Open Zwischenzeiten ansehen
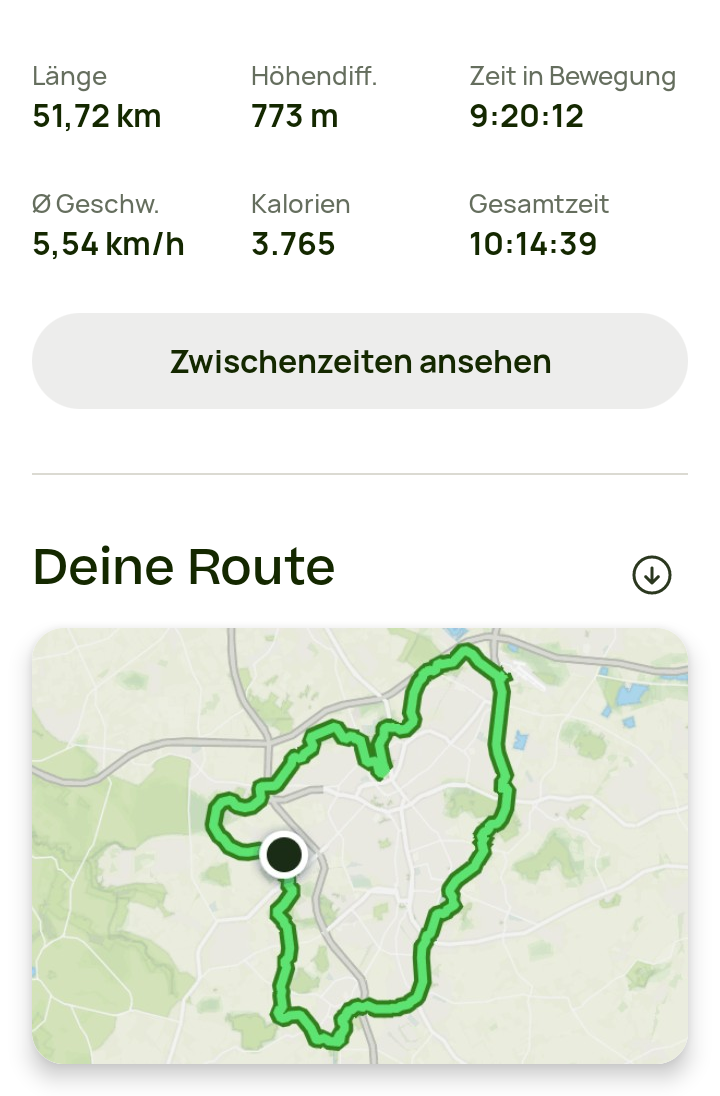Screen dimensions: 720x1096 tap(360, 361)
